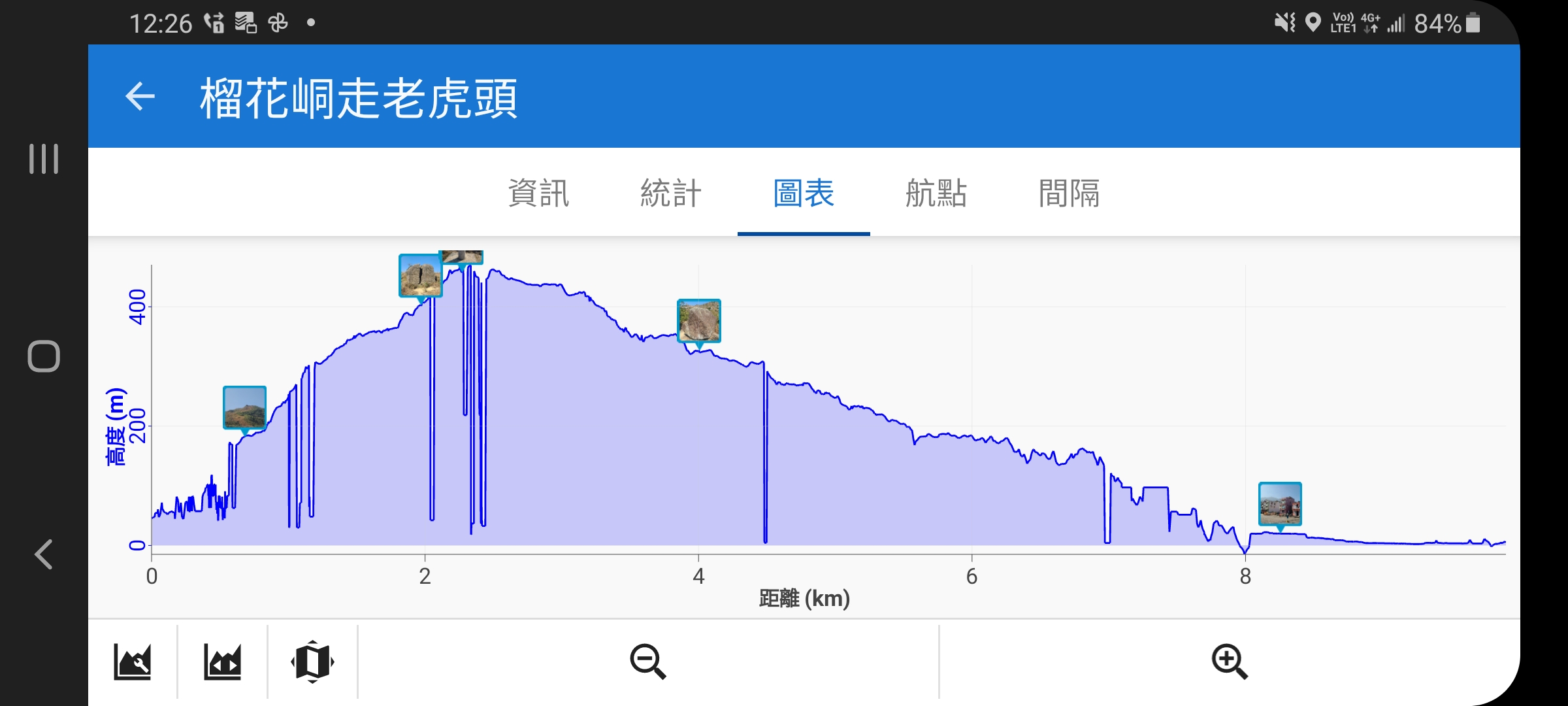Switch to the 航點 tab
This screenshot has width=1568, height=706.
click(936, 193)
